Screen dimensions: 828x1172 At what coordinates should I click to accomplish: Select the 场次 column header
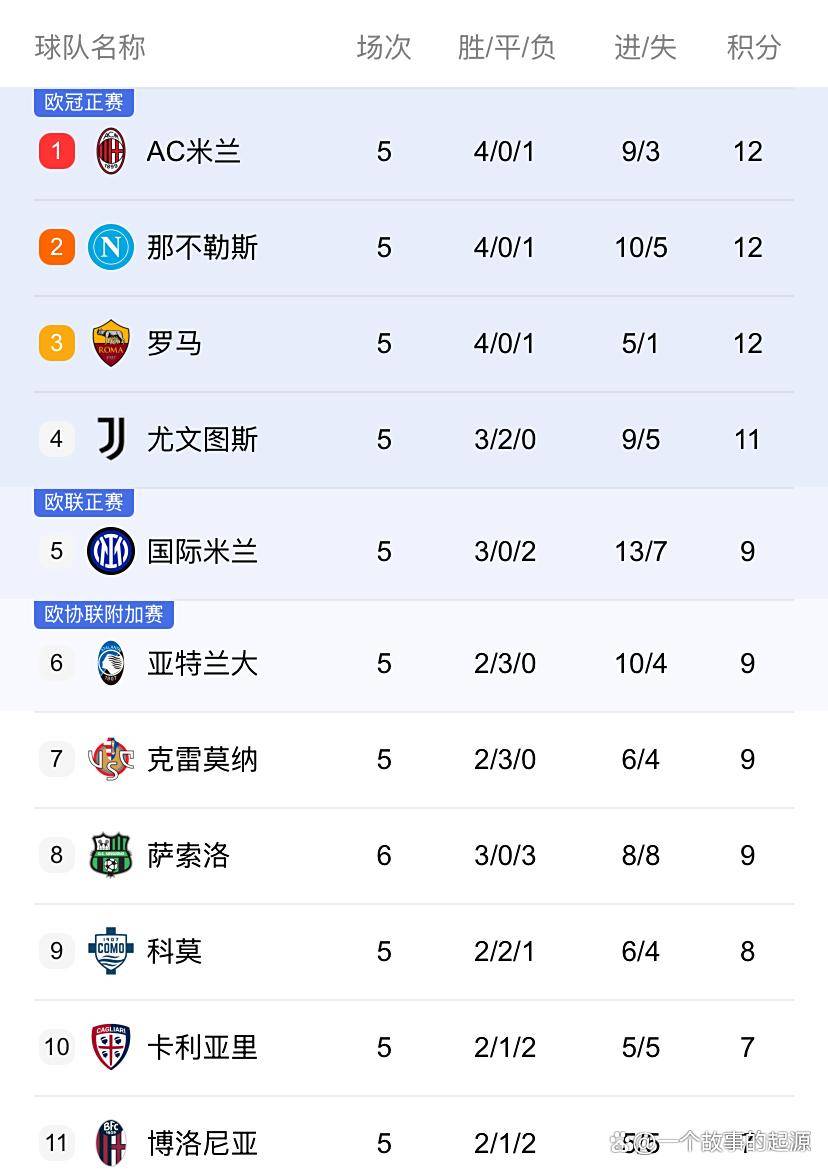click(382, 47)
